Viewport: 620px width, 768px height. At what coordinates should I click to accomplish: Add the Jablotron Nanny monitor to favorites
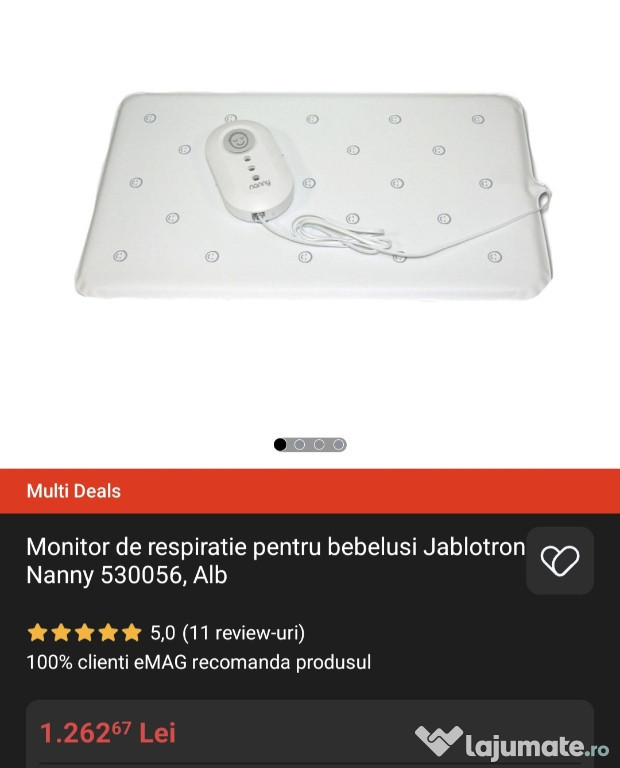point(560,561)
